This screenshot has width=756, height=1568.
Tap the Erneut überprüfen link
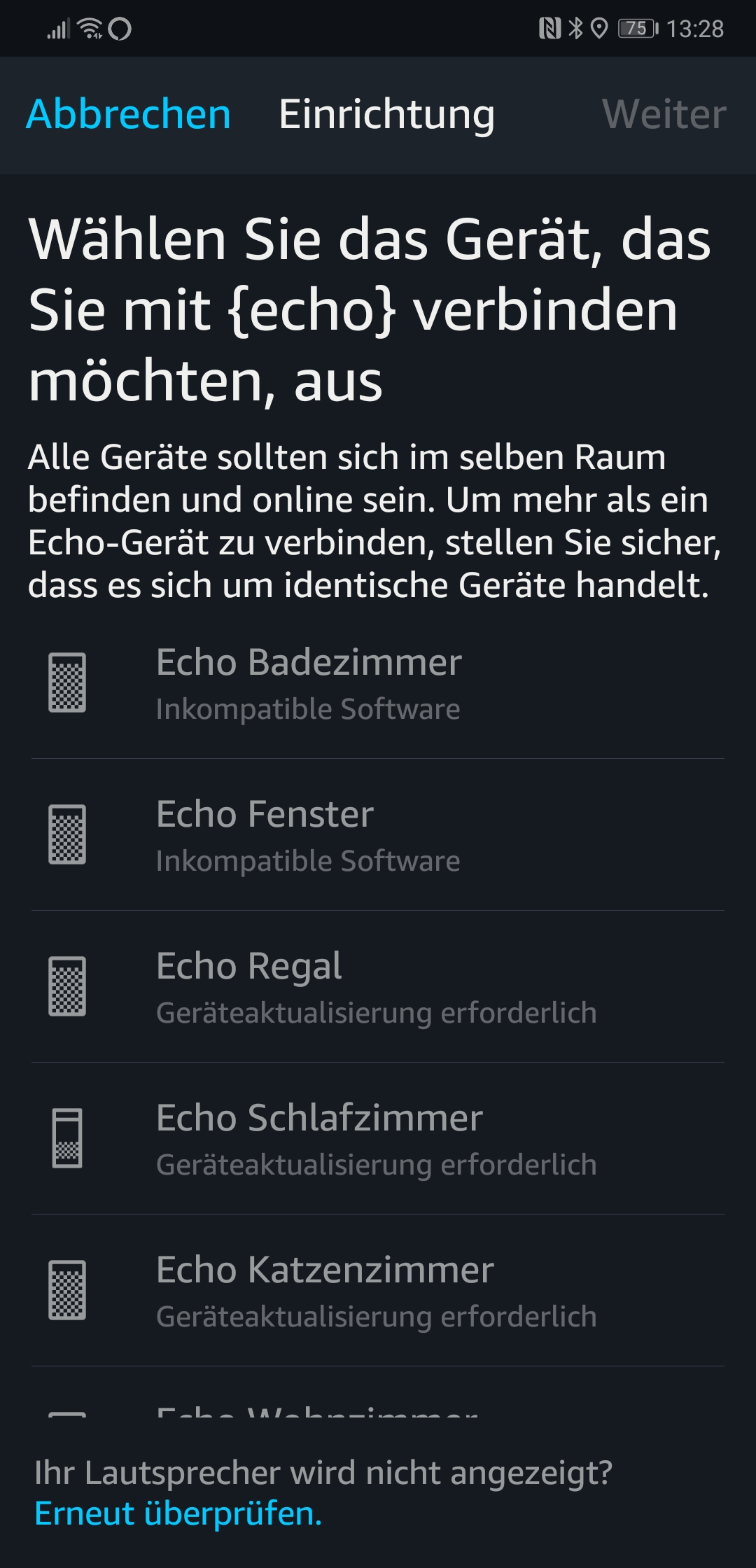(178, 1513)
